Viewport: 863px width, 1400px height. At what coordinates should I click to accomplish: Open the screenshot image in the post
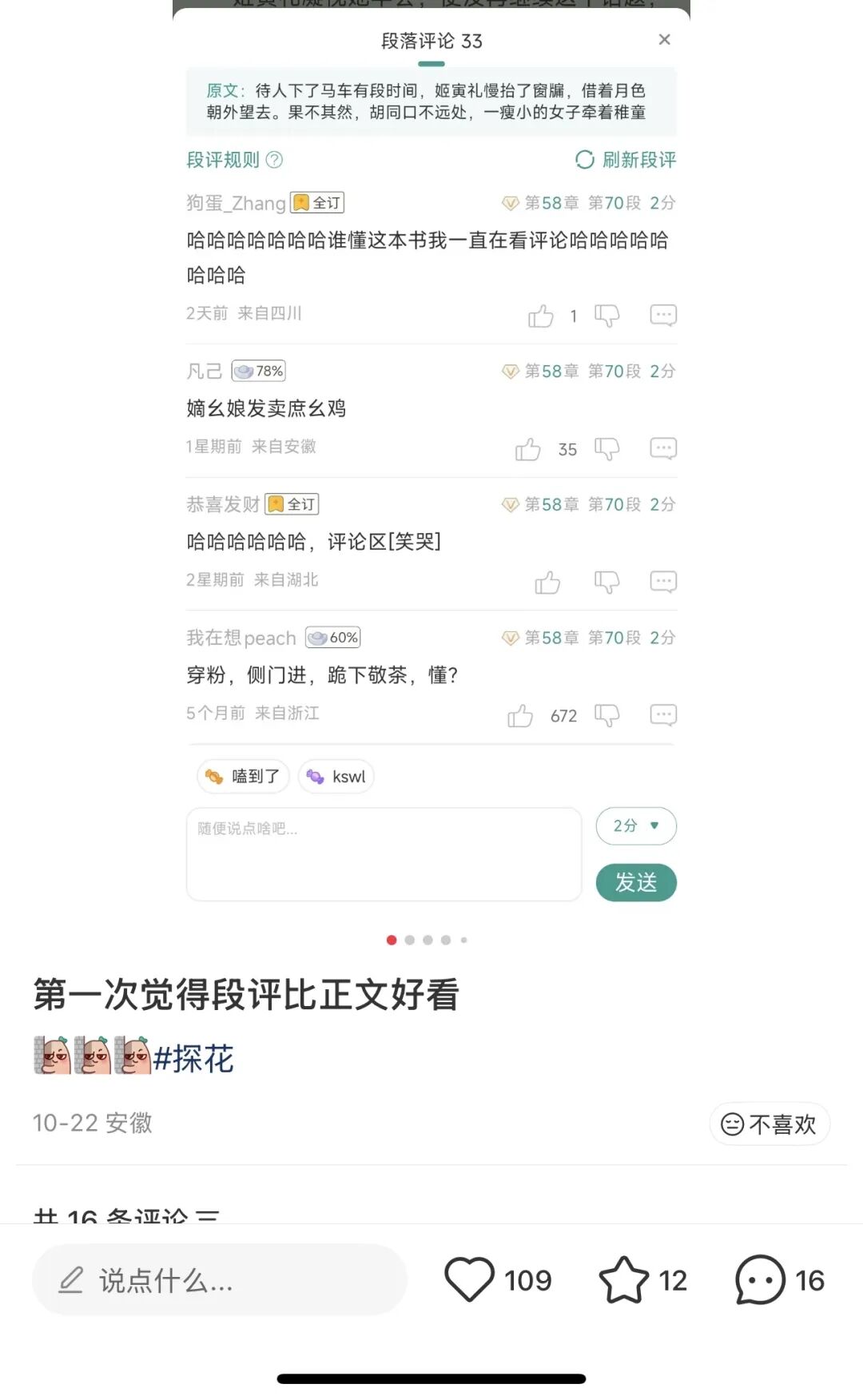(x=431, y=463)
